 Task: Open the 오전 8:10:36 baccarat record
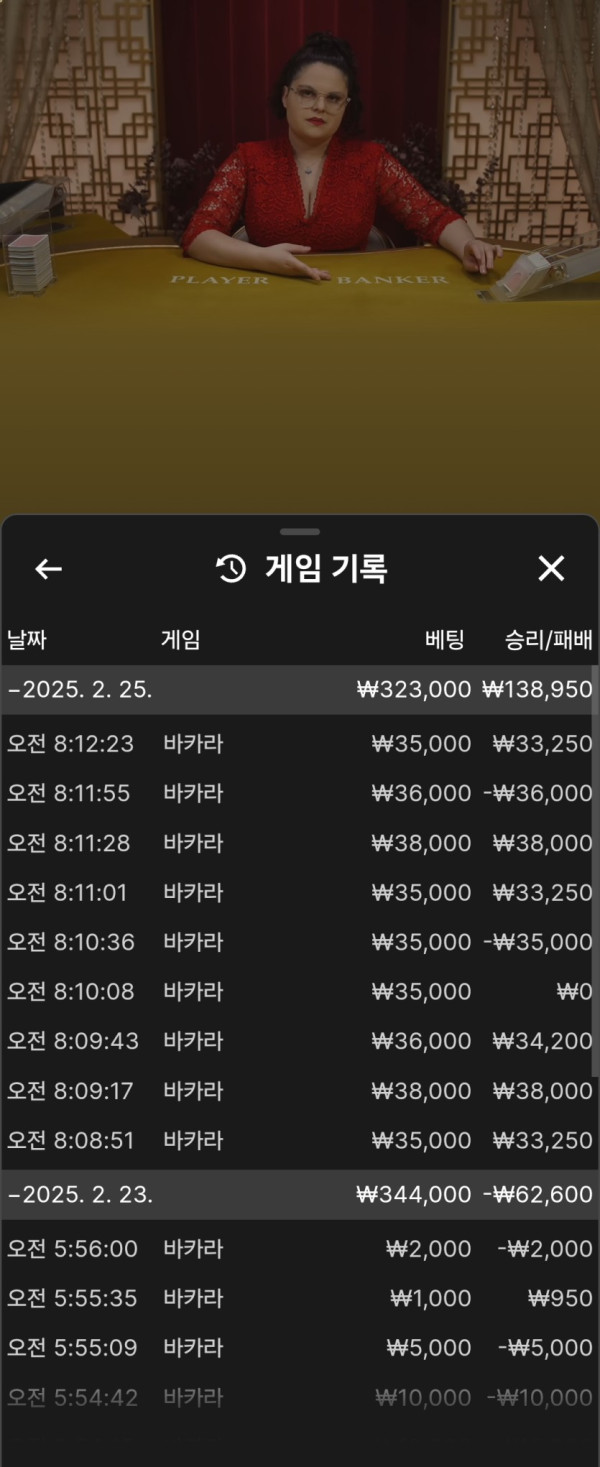(x=299, y=942)
